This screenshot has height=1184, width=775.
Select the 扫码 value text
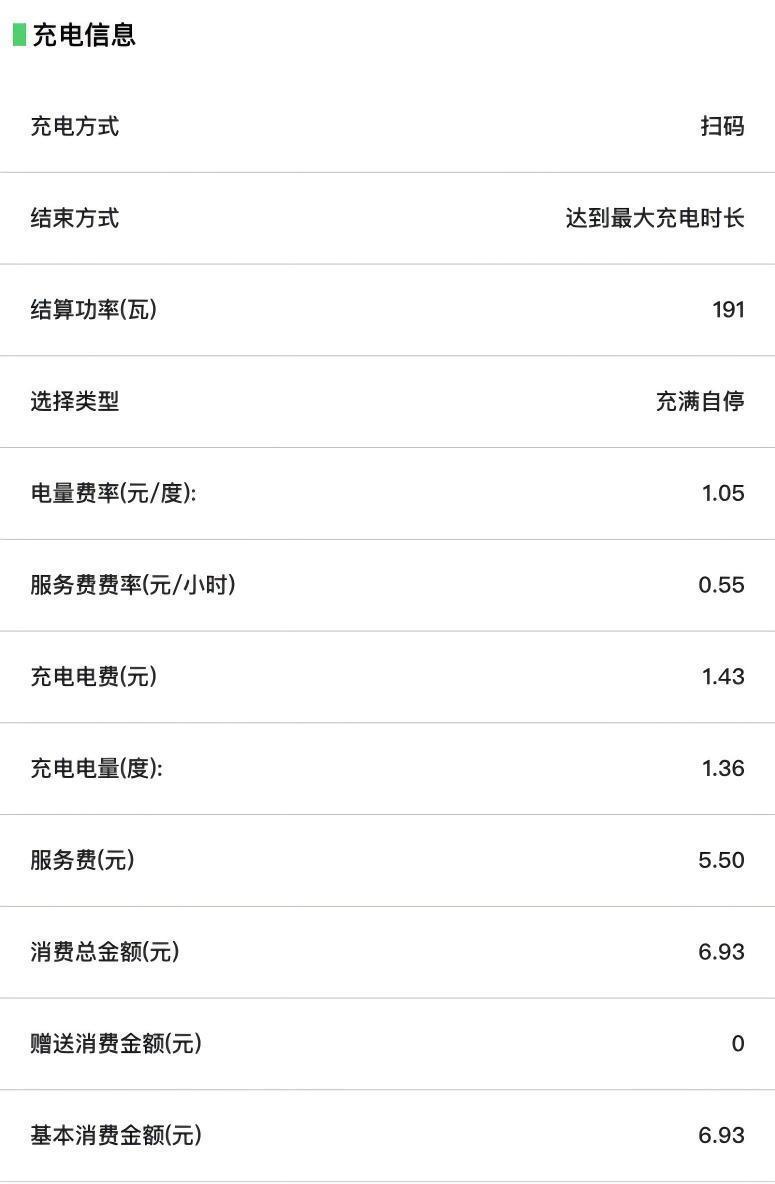[x=721, y=126]
